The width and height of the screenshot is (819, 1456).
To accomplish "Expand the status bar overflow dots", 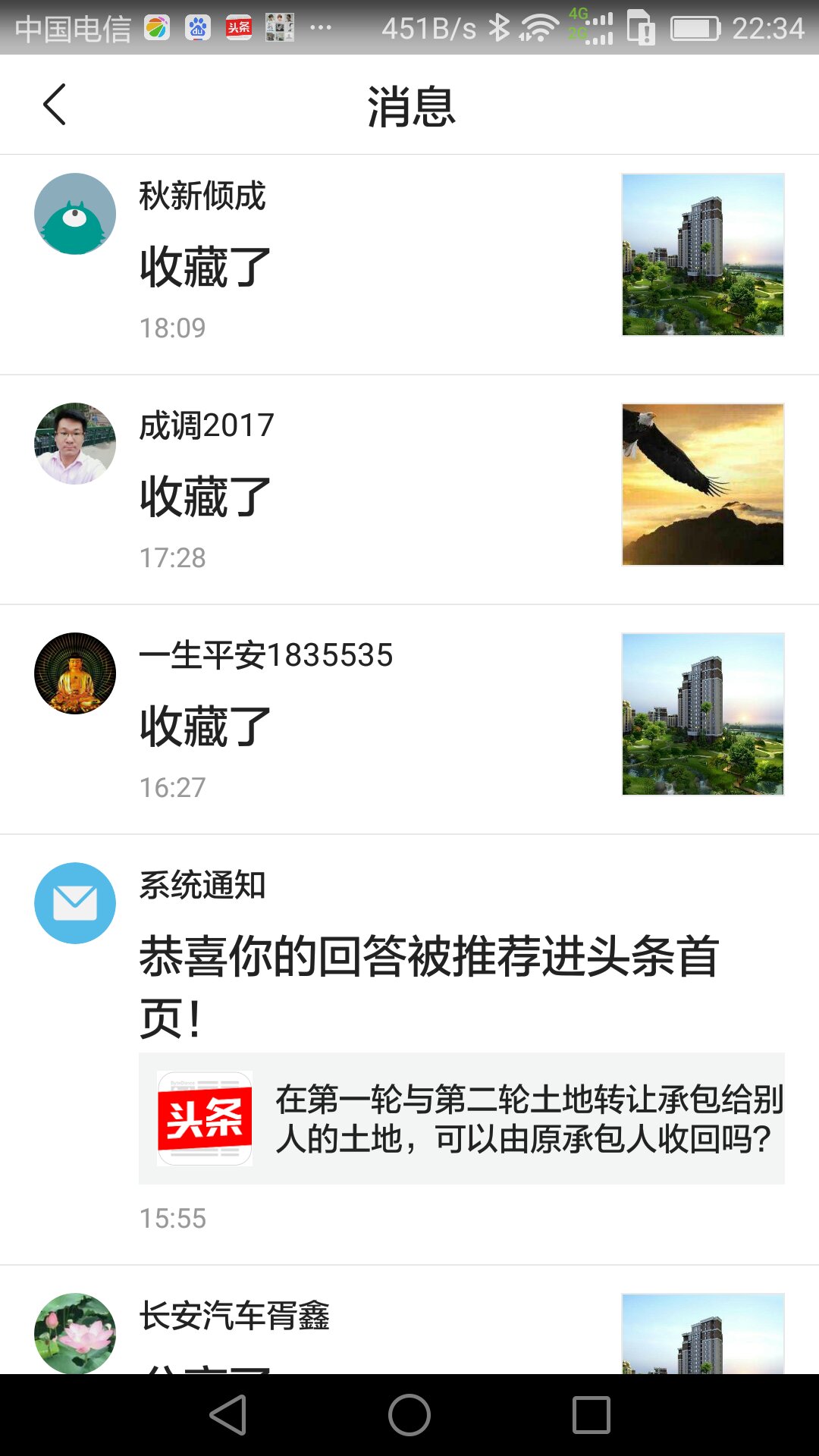I will [322, 27].
